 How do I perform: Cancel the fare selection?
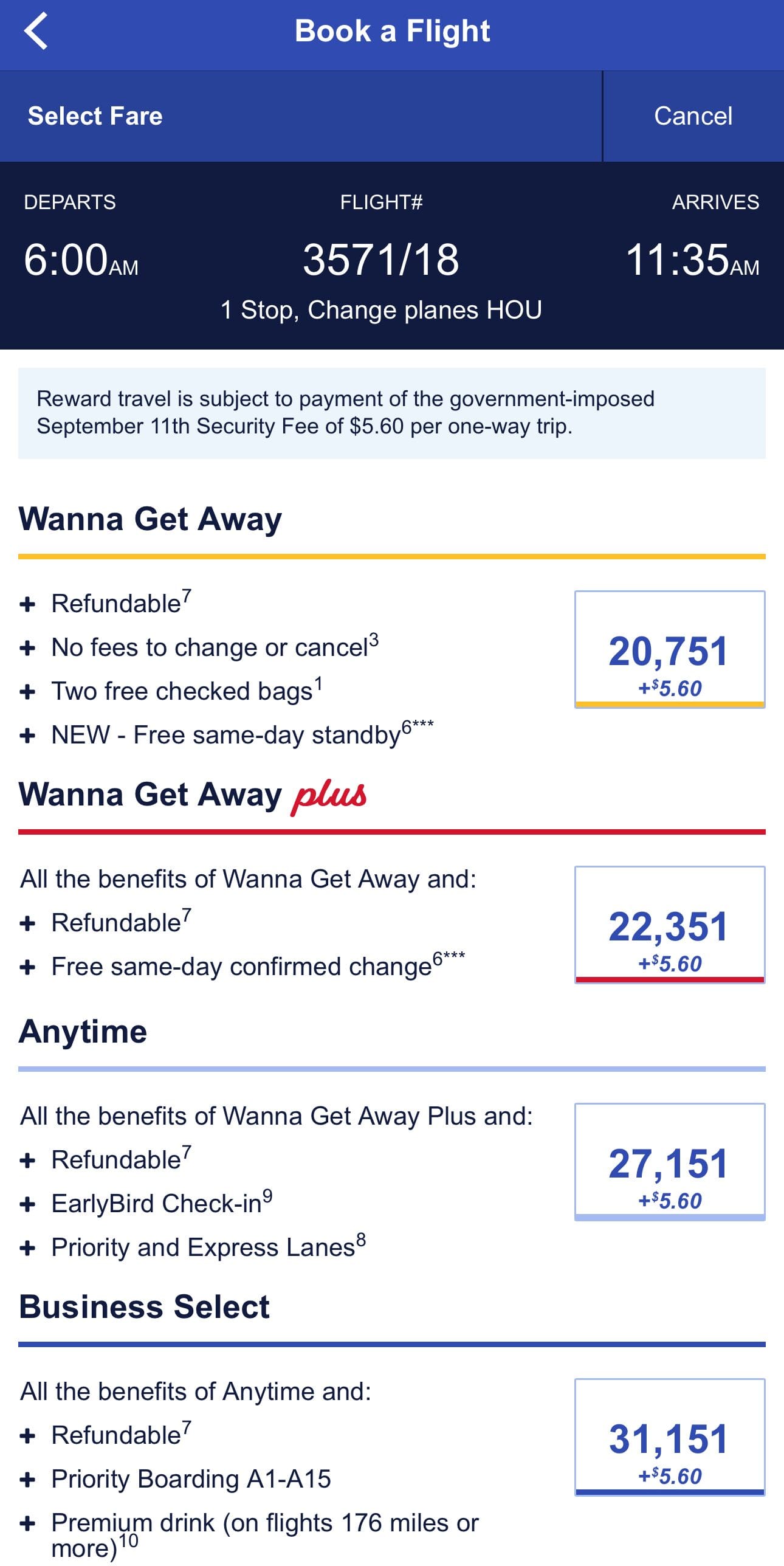[x=693, y=116]
